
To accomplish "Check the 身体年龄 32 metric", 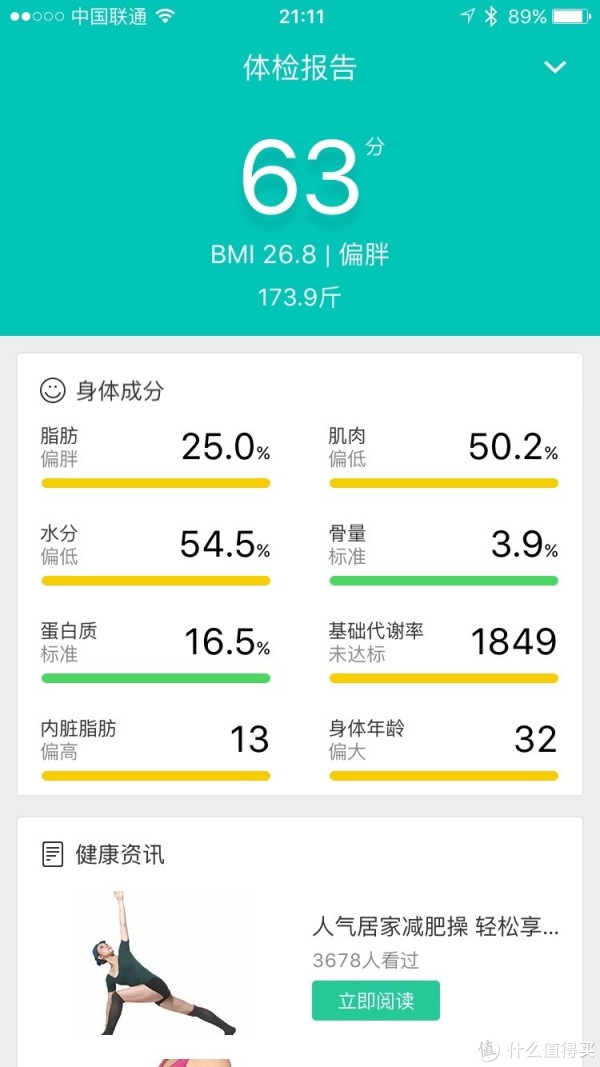I will pyautogui.click(x=444, y=749).
